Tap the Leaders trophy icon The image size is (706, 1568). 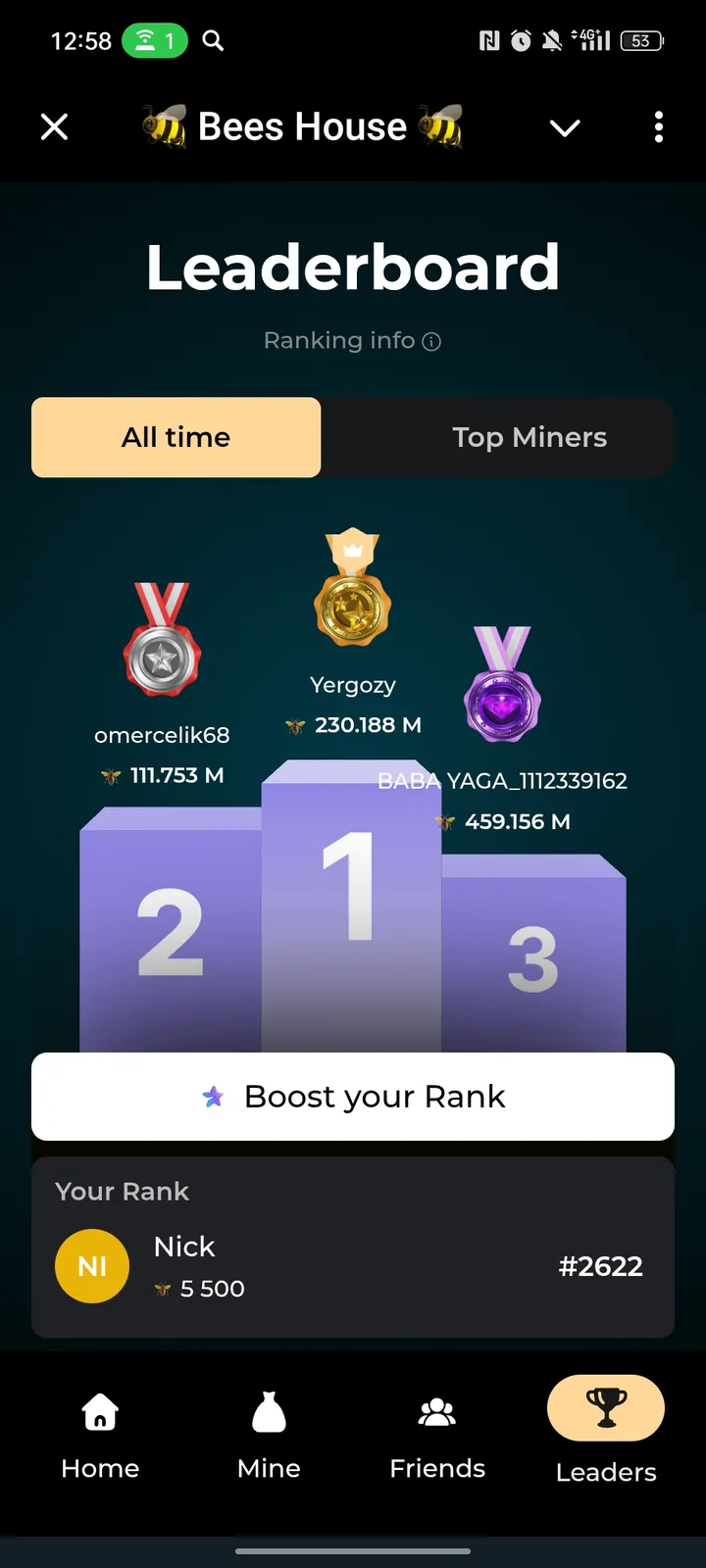click(x=605, y=1407)
